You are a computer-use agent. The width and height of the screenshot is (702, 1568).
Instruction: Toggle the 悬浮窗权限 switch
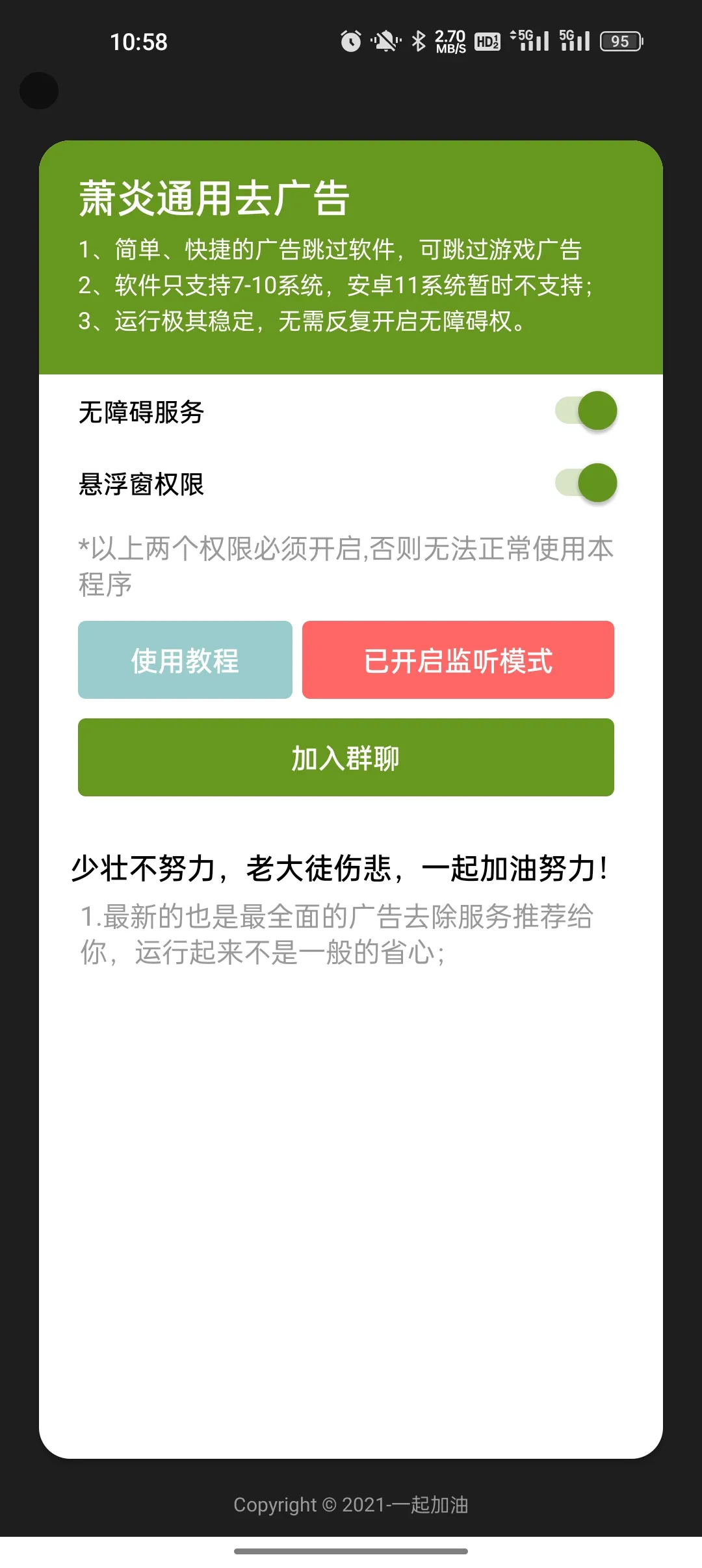pos(586,483)
